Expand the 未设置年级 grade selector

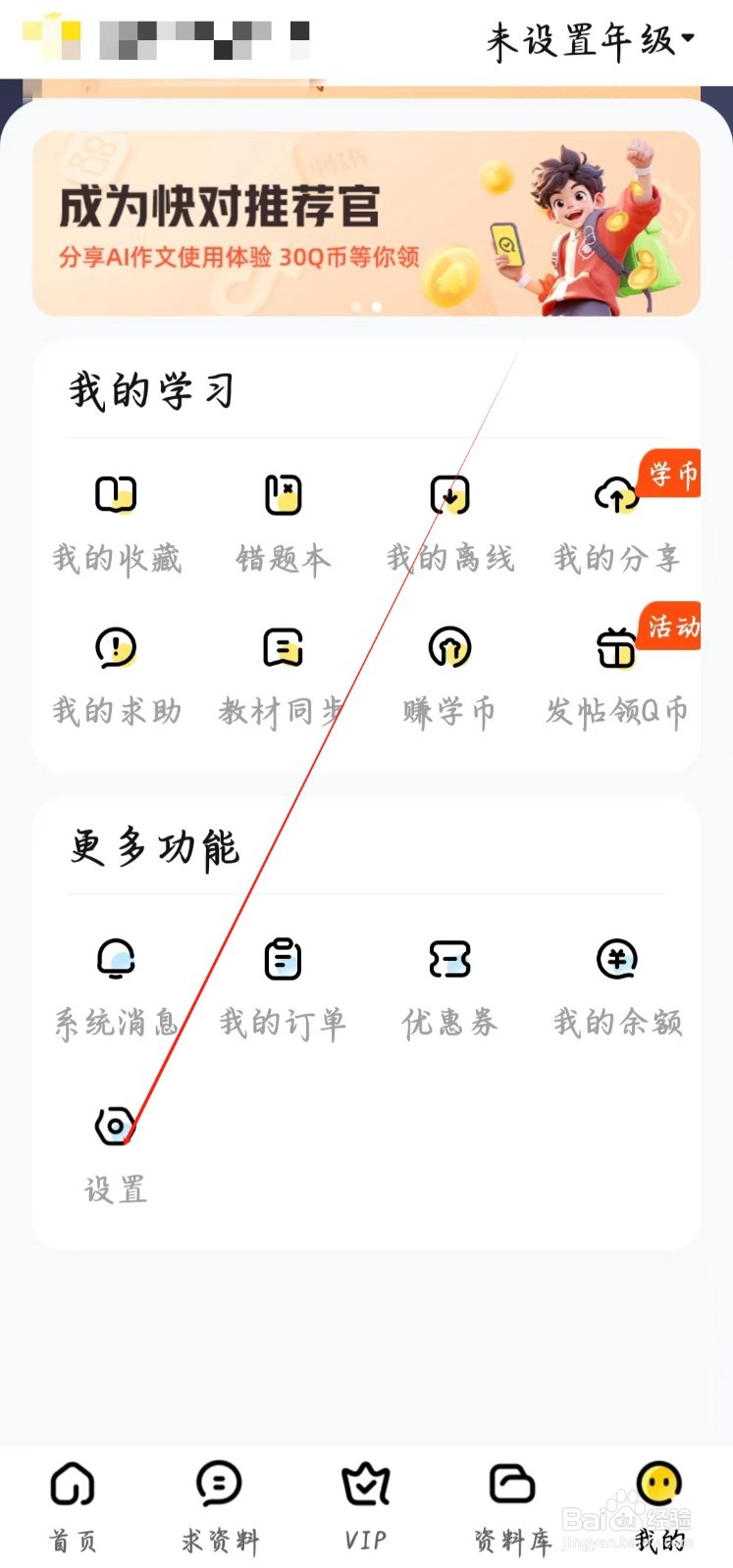coord(586,39)
